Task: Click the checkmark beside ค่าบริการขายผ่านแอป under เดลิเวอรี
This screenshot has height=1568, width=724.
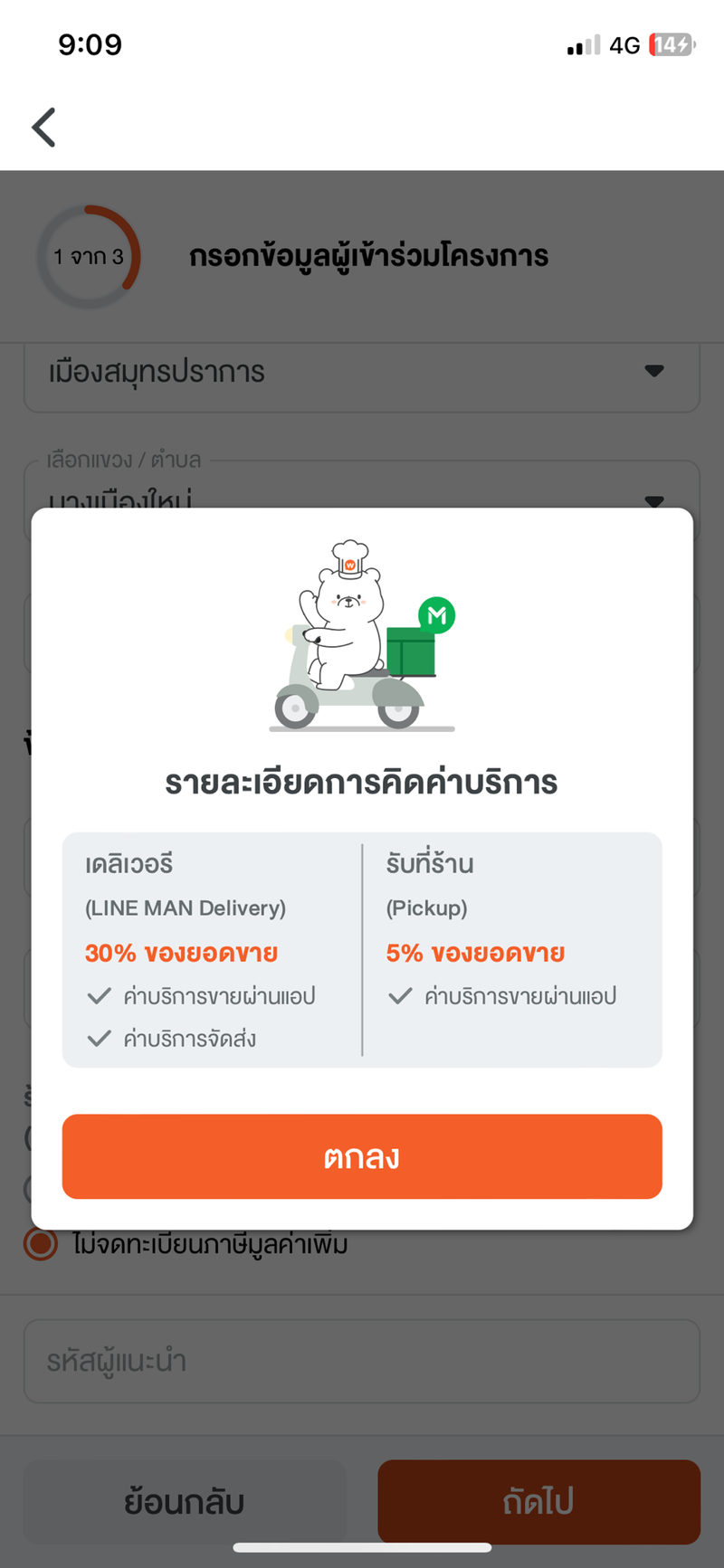Action: point(100,995)
